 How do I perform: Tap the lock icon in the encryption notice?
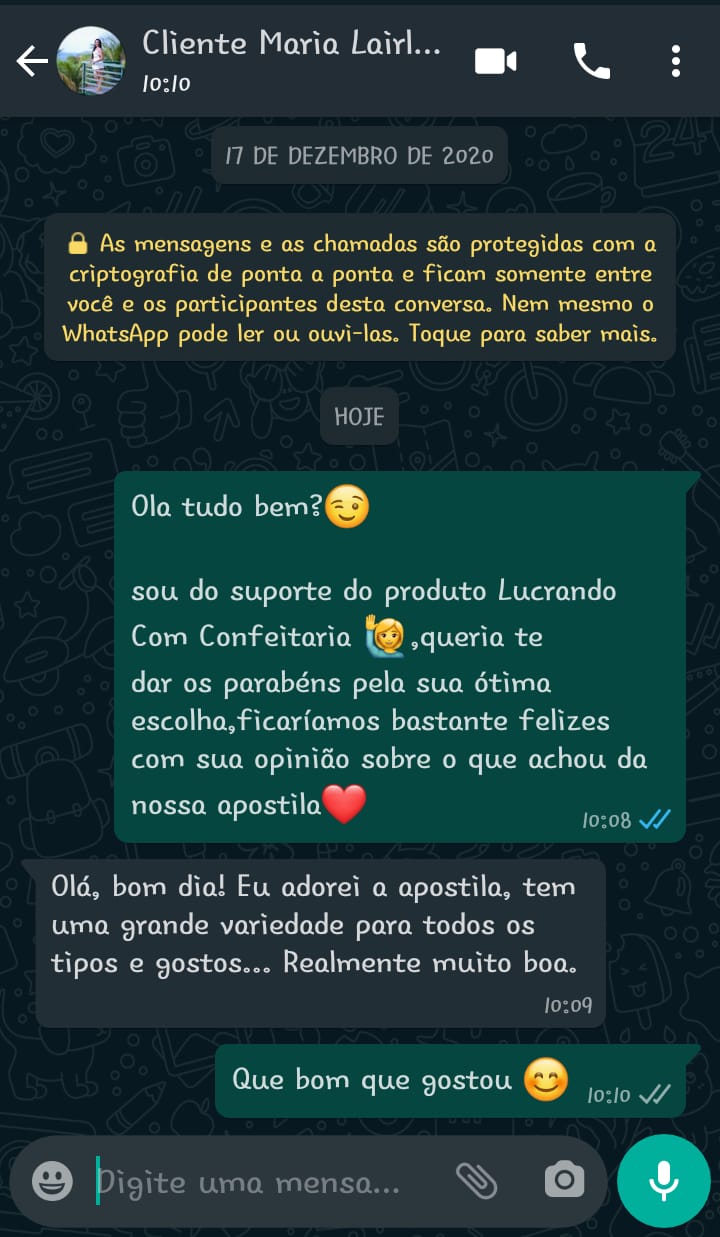(x=80, y=242)
